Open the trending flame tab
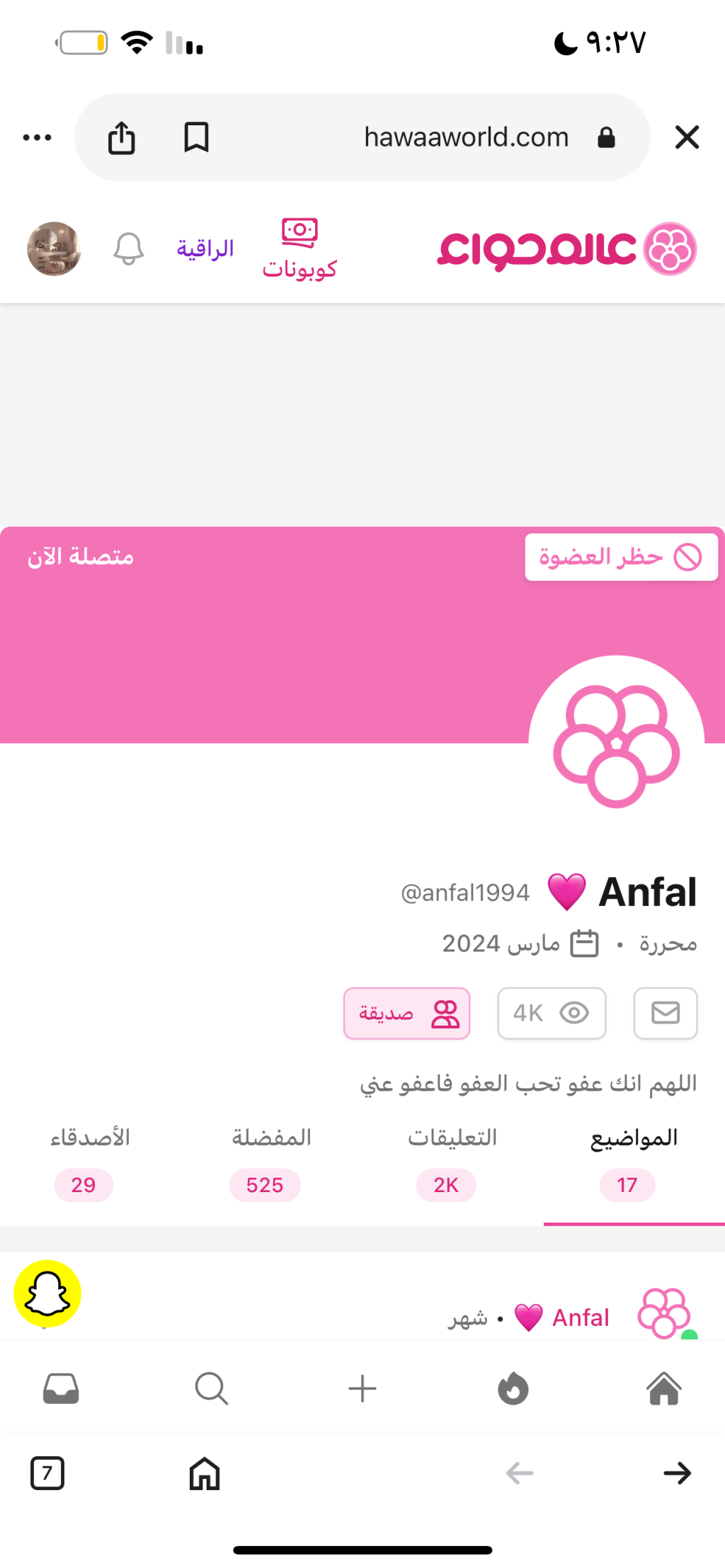Screen dimensions: 725x1568 click(x=513, y=1388)
